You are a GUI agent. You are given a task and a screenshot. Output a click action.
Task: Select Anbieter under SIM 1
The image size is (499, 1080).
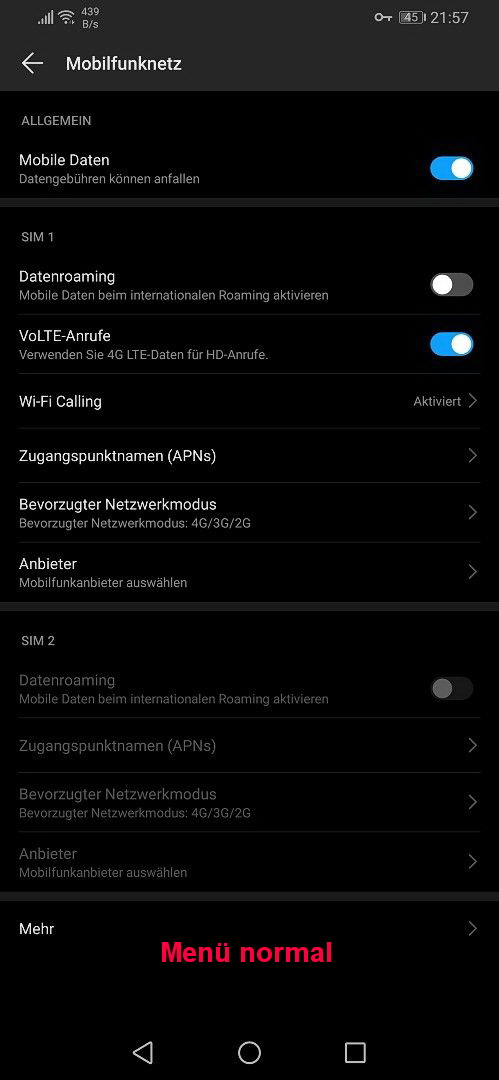[250, 572]
